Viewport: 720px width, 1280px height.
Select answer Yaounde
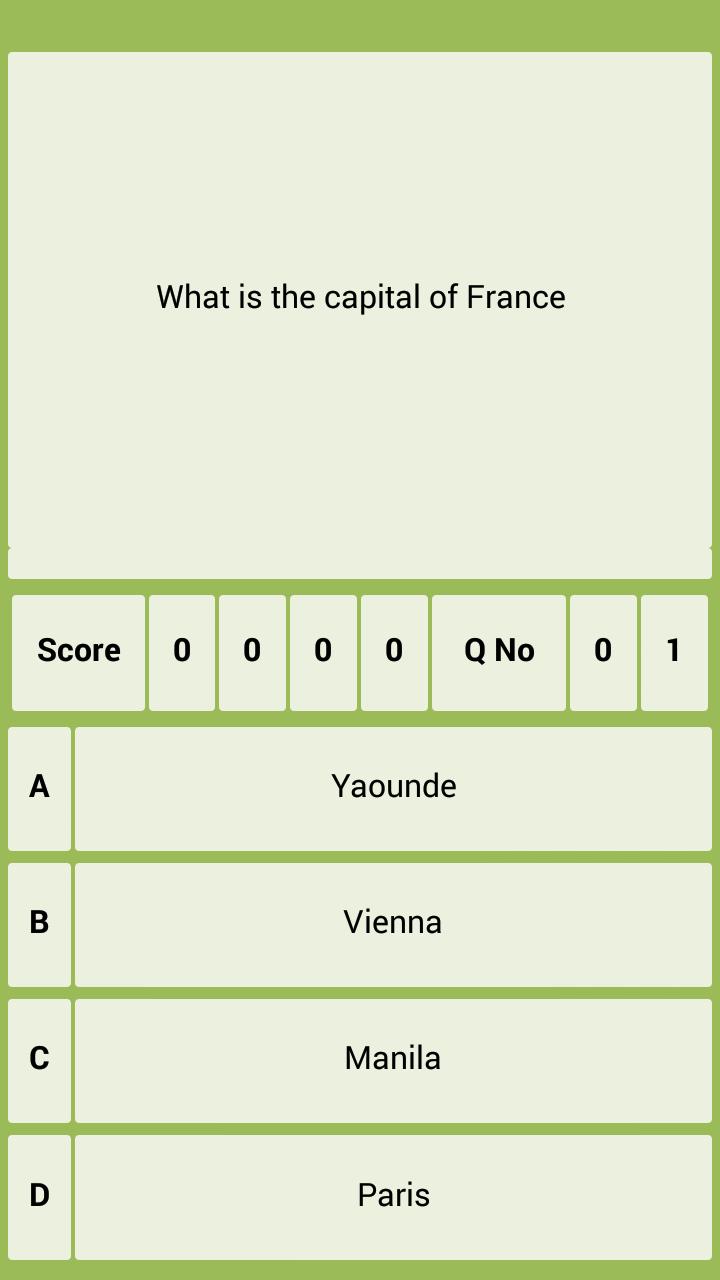(393, 788)
